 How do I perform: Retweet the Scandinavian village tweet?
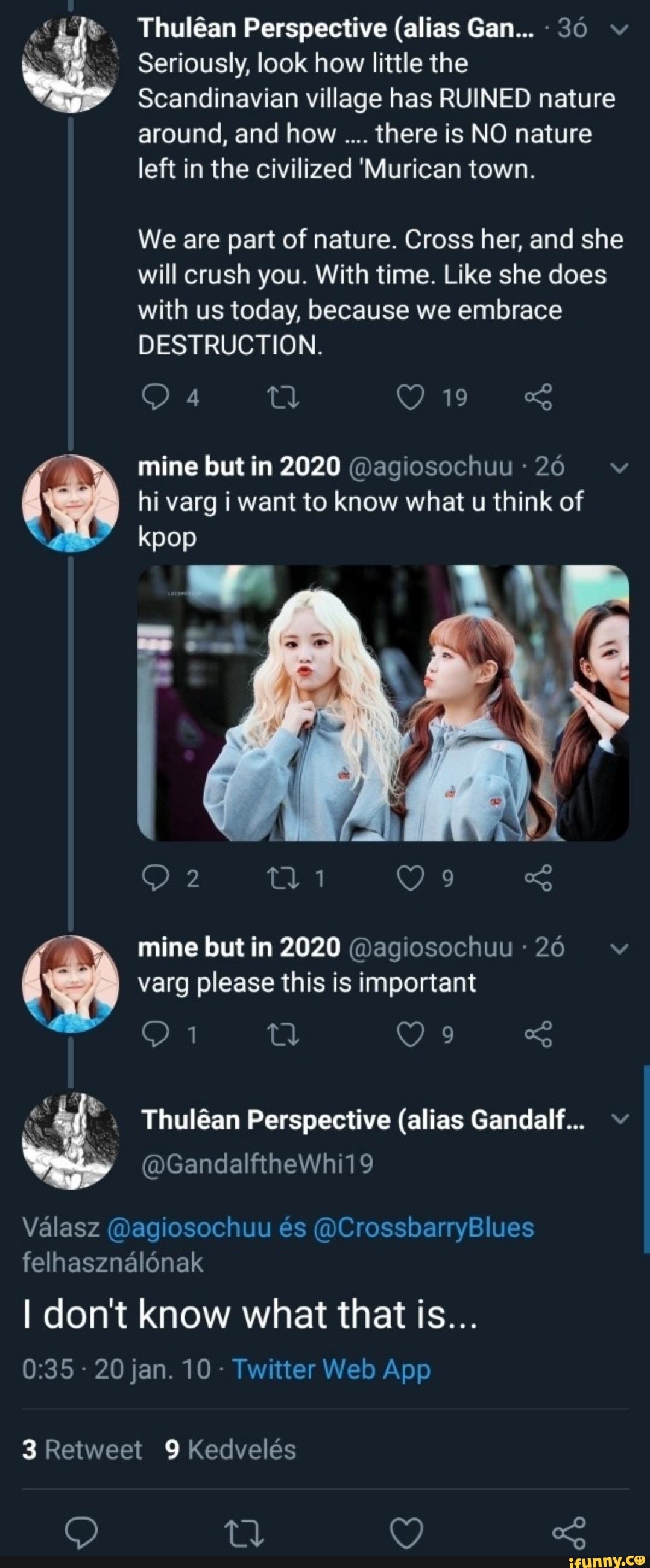point(283,398)
